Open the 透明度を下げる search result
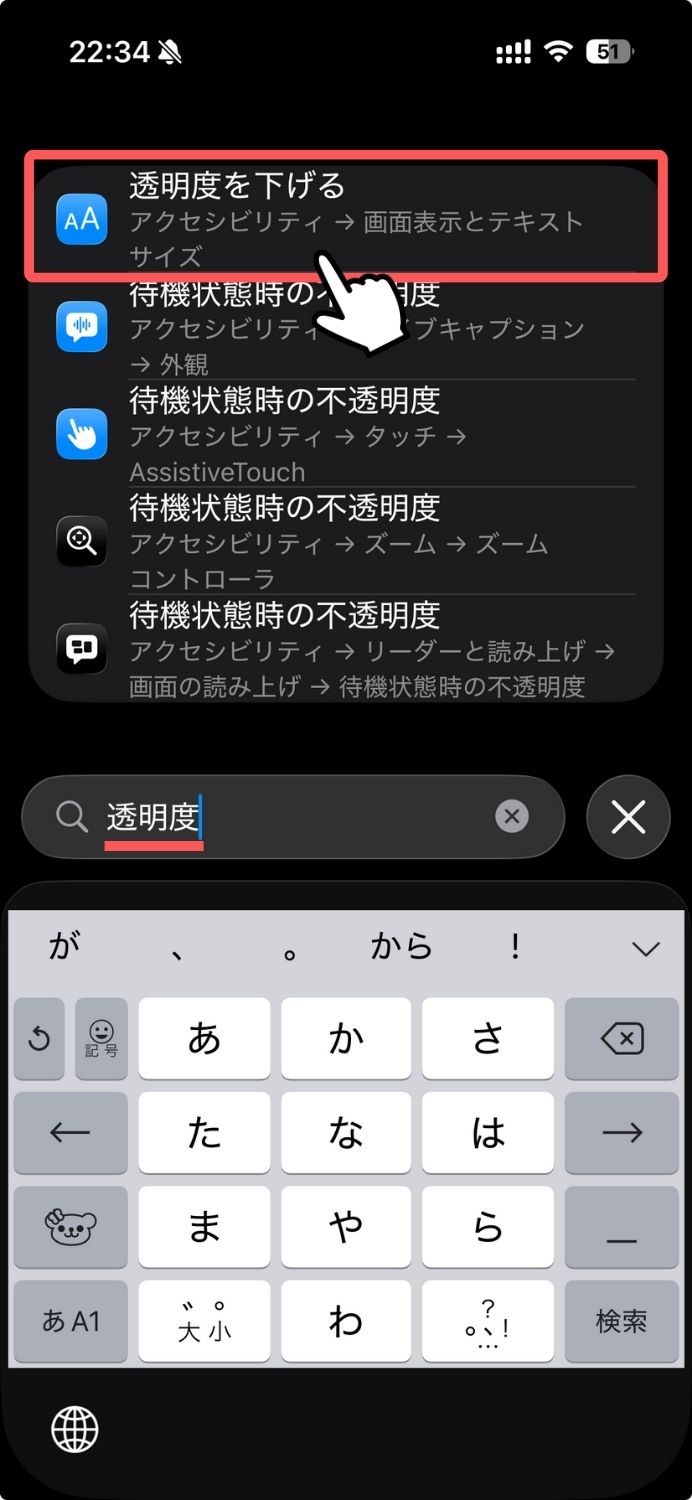692x1500 pixels. point(345,218)
